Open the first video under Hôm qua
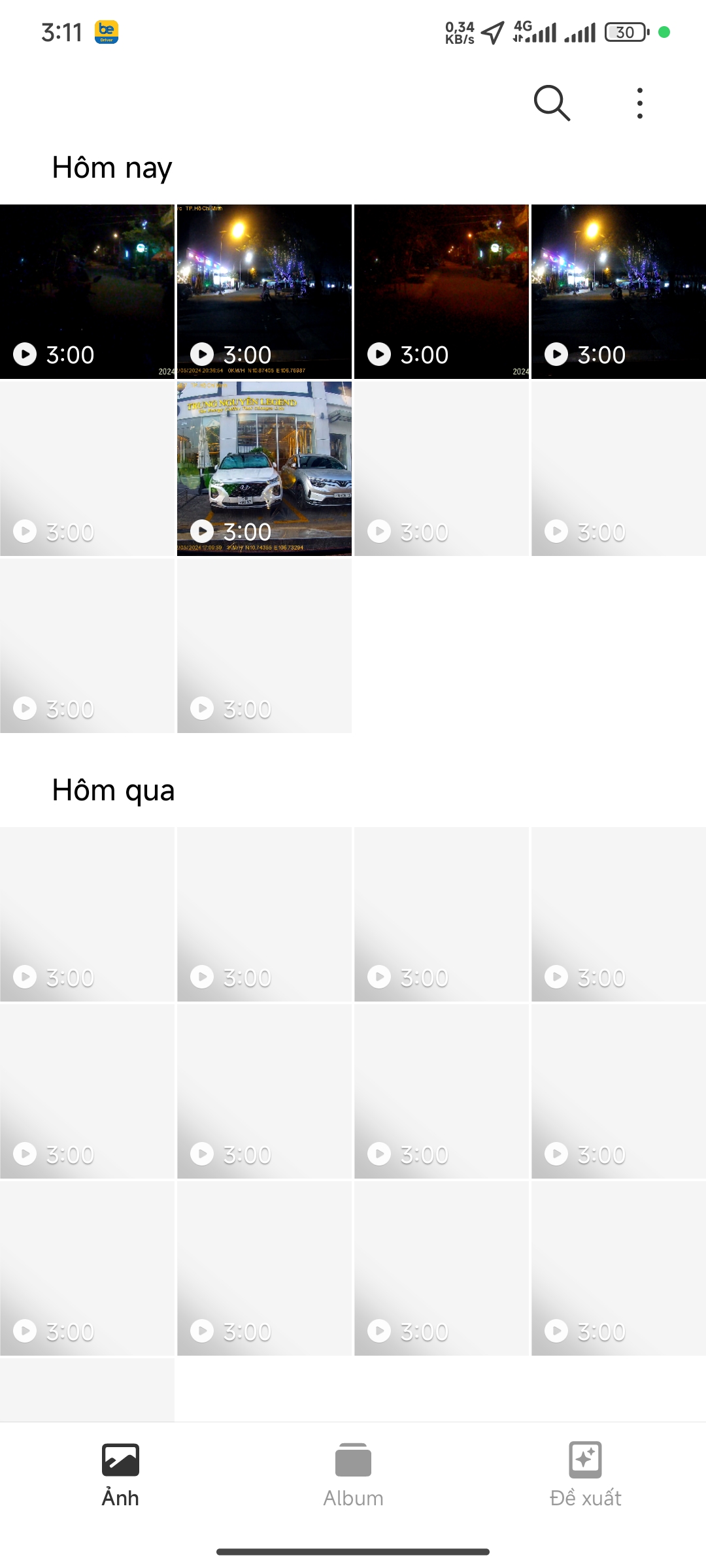Image resolution: width=706 pixels, height=1568 pixels. 87,914
